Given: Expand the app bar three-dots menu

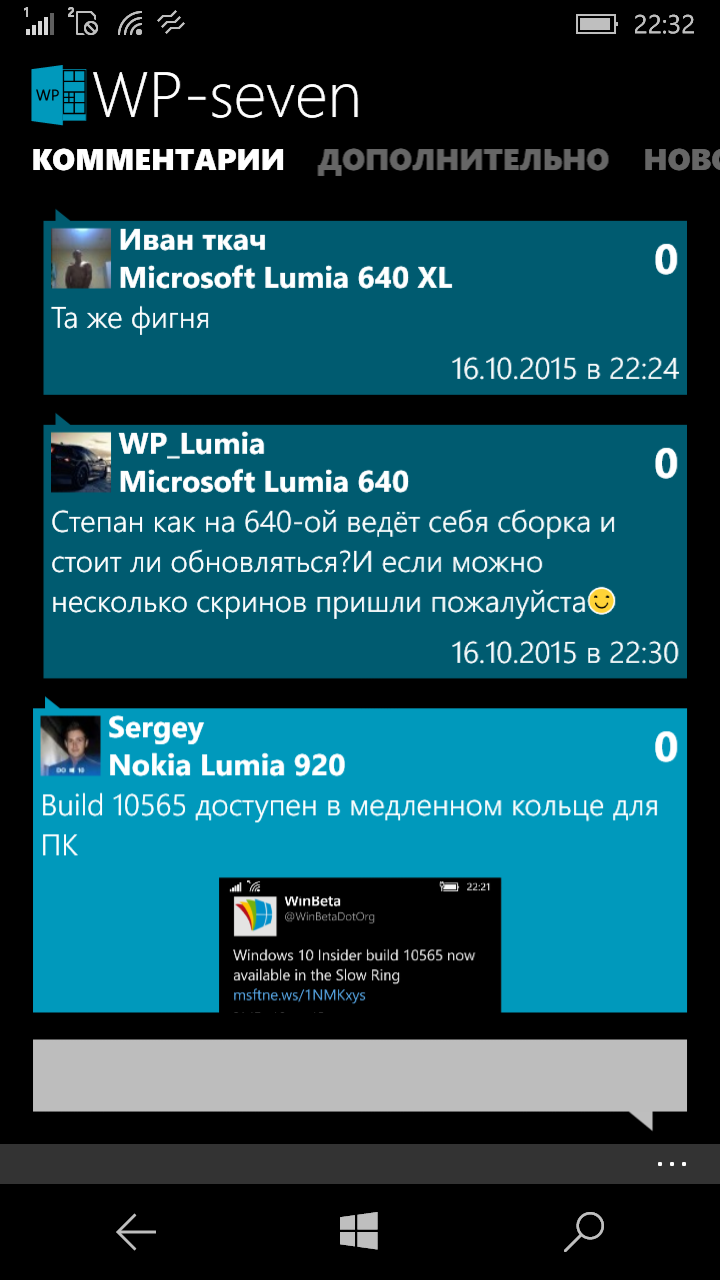Looking at the screenshot, I should pos(671,1164).
